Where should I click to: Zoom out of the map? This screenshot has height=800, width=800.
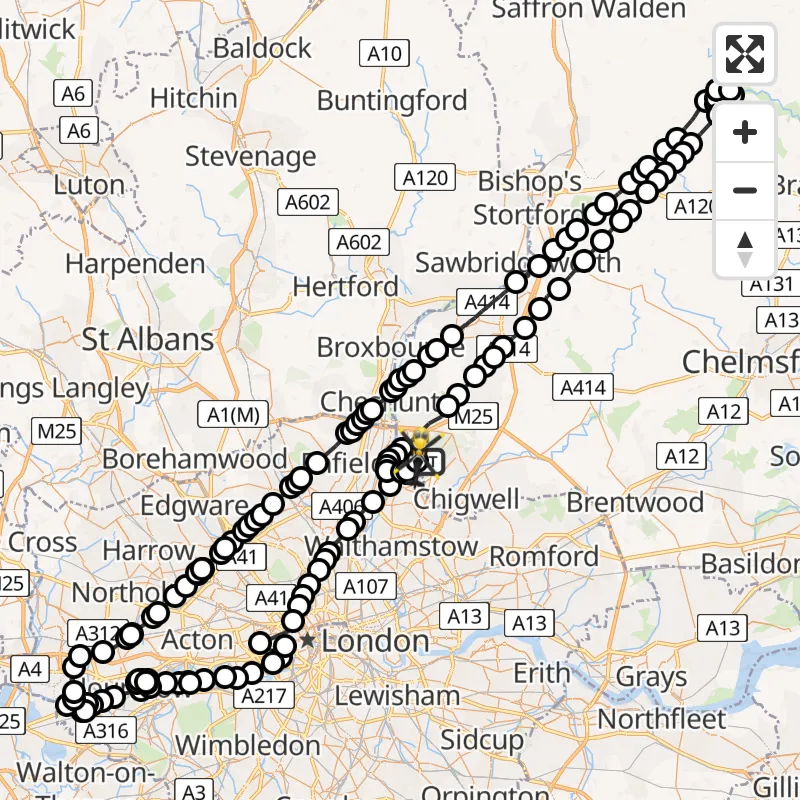[745, 191]
